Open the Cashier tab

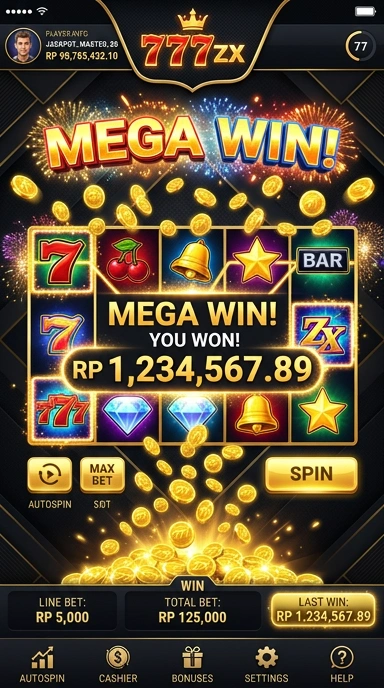tap(118, 664)
